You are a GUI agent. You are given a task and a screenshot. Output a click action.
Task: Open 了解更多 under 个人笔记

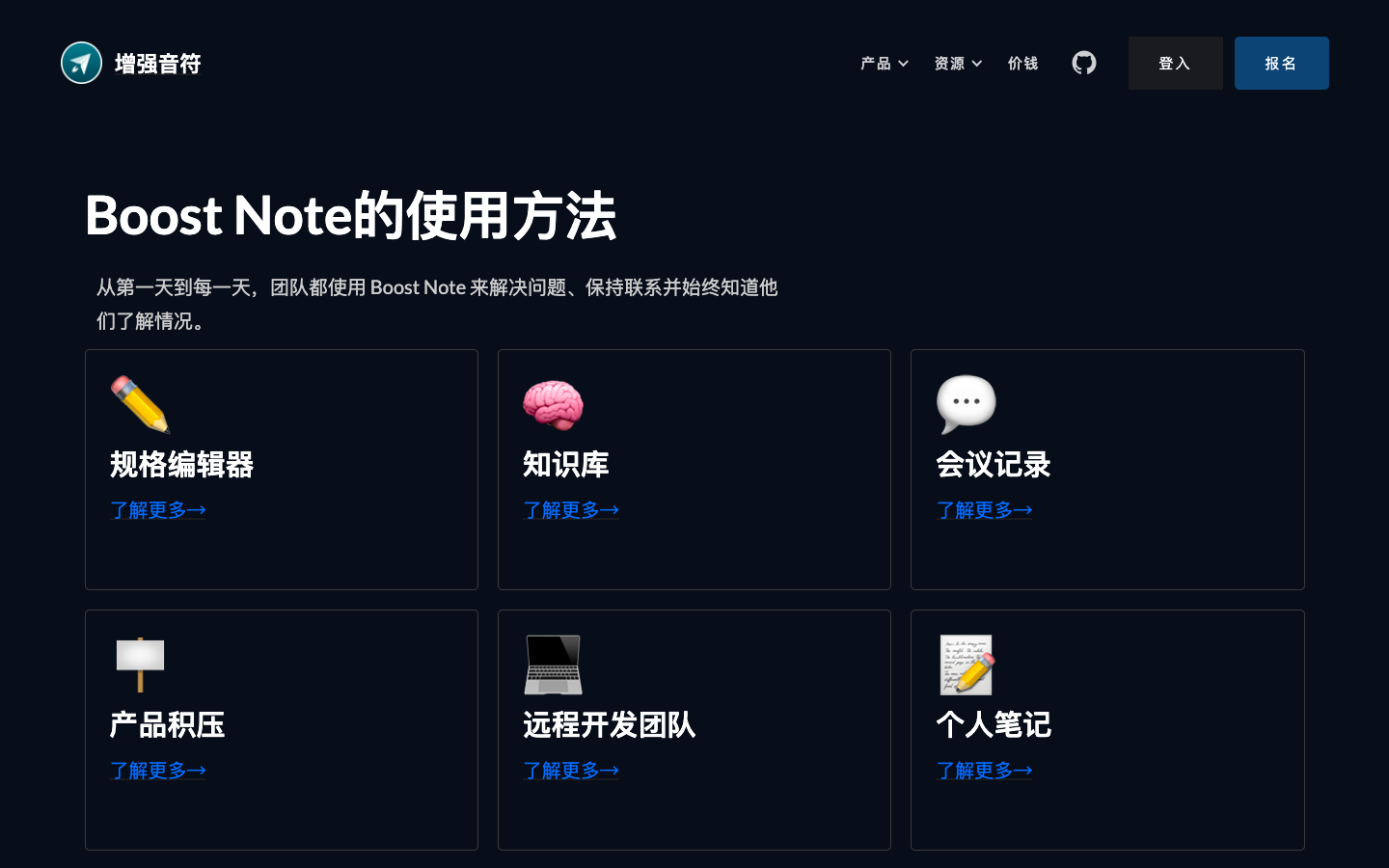click(x=984, y=771)
